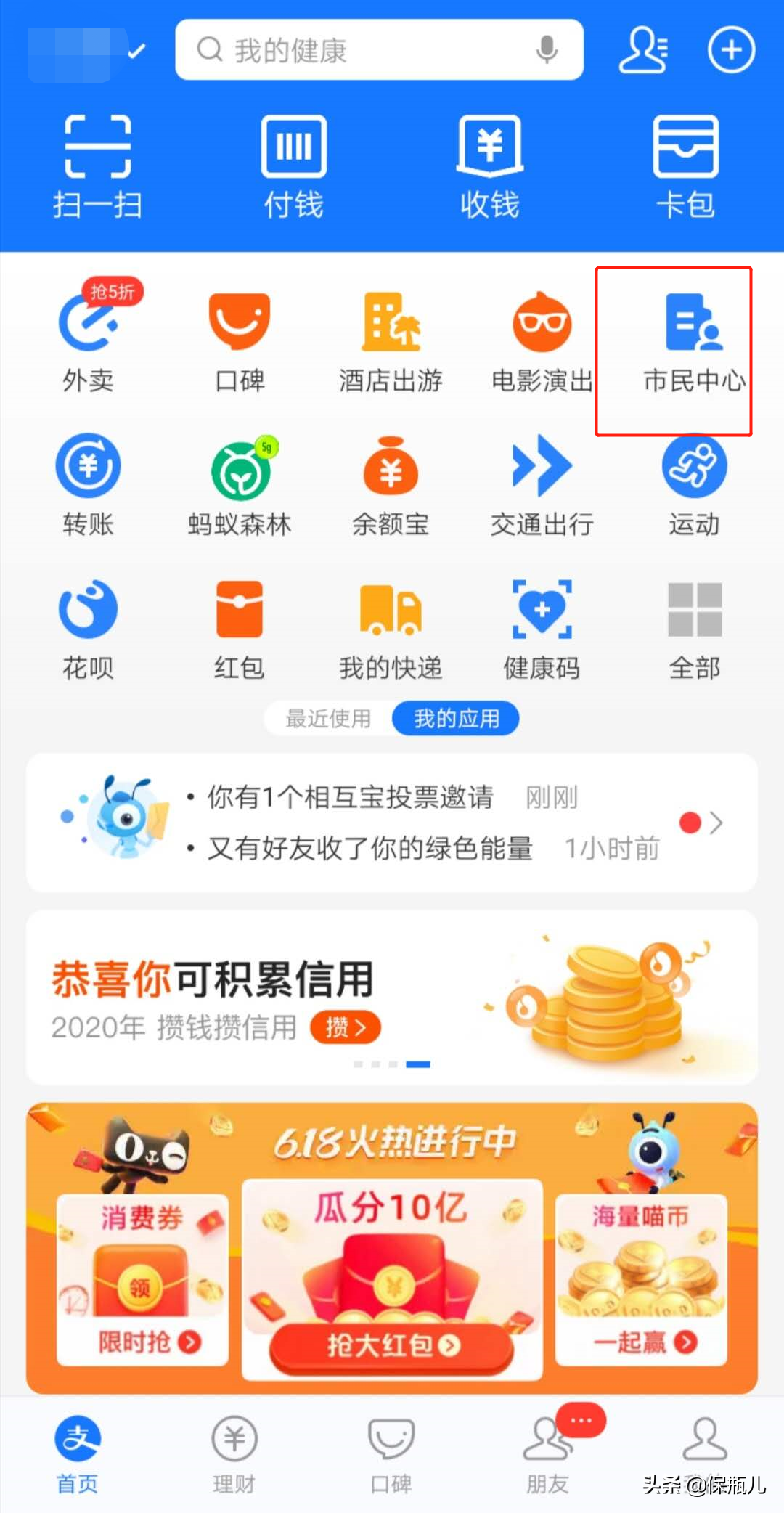Open the 相互宝 notifications card

pyautogui.click(x=392, y=823)
